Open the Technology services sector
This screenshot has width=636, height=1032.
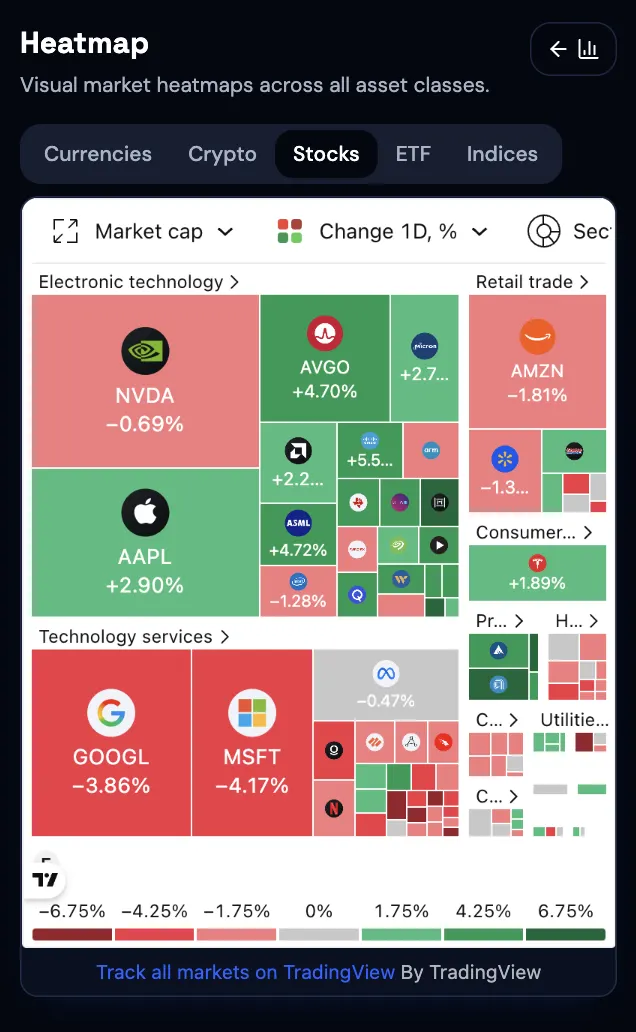click(134, 636)
